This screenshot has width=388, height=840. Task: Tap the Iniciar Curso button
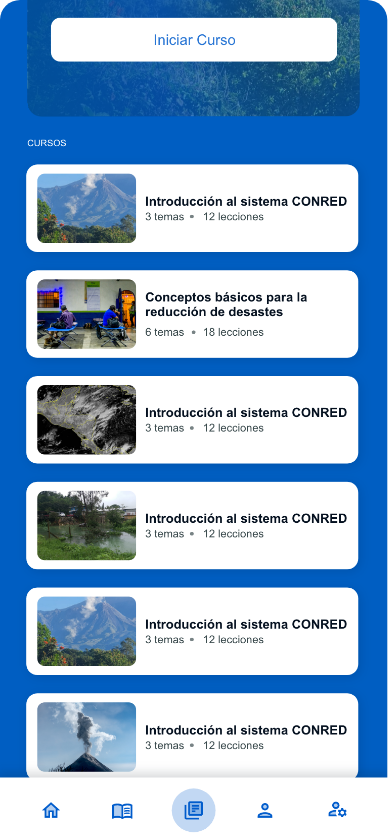194,40
